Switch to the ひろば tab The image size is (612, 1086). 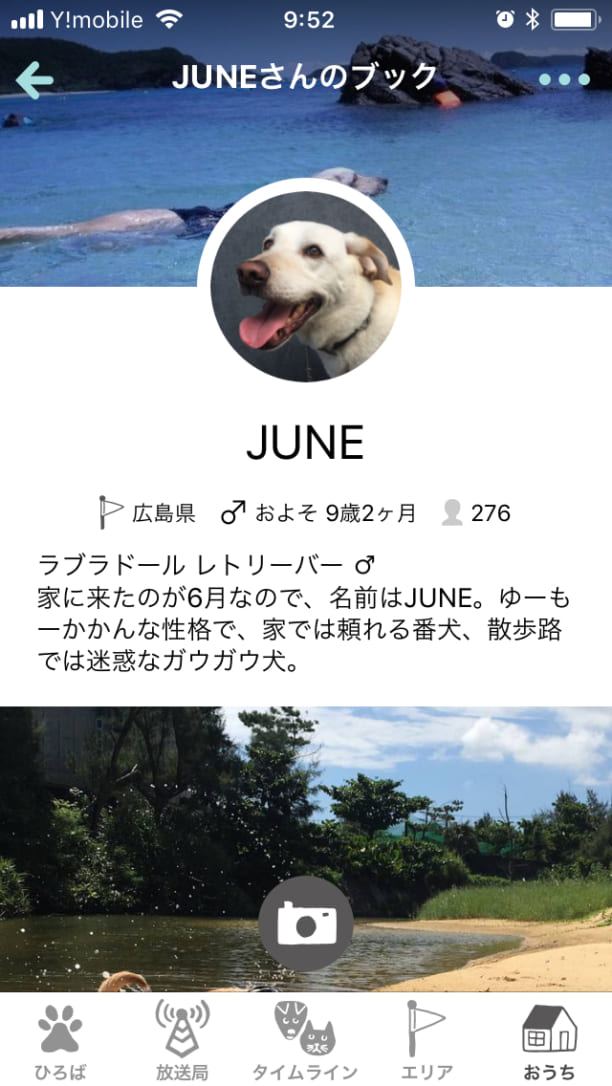(x=60, y=1040)
